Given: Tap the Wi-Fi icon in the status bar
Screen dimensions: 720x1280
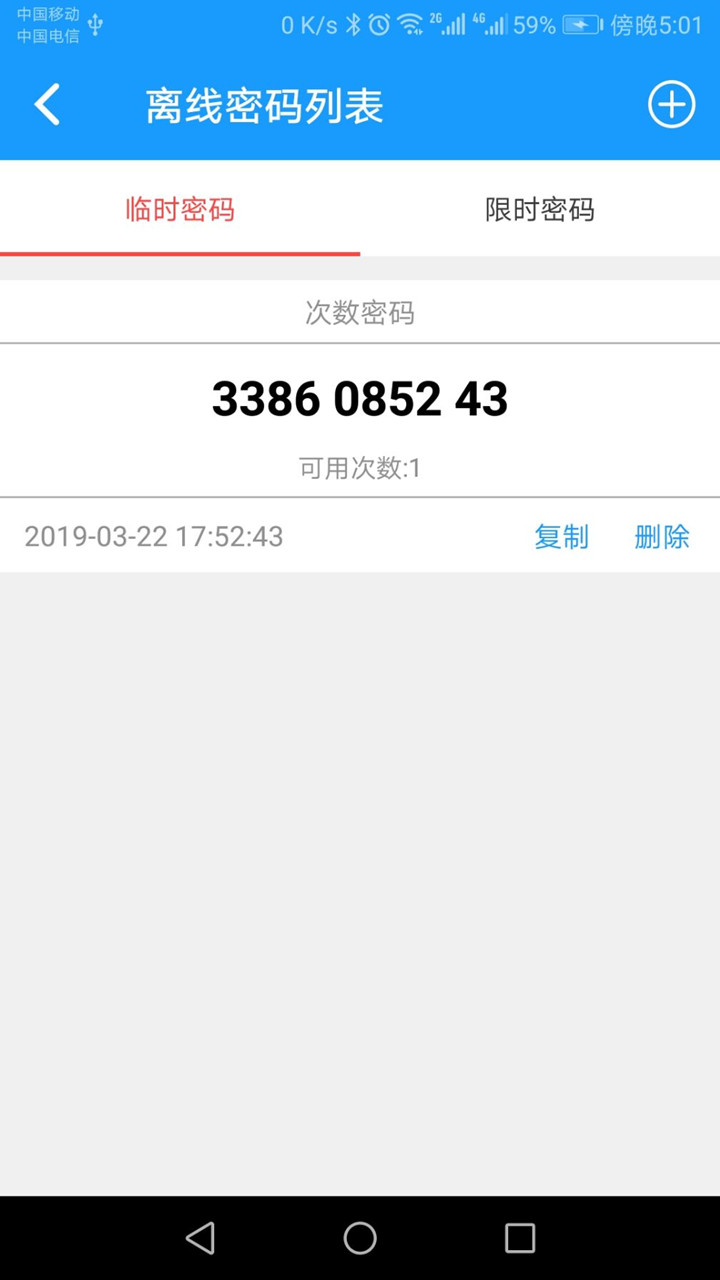Looking at the screenshot, I should tap(412, 22).
